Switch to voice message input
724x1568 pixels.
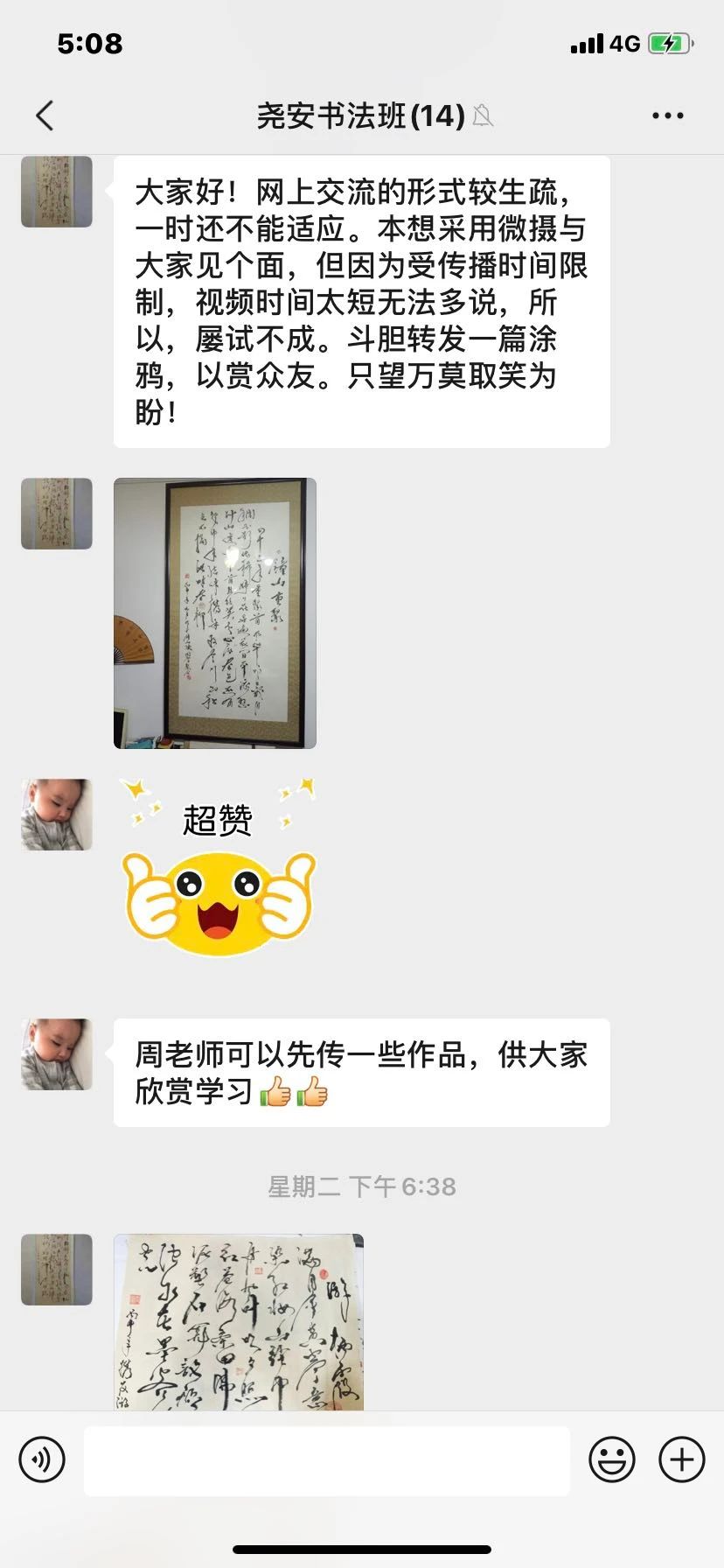click(42, 1459)
